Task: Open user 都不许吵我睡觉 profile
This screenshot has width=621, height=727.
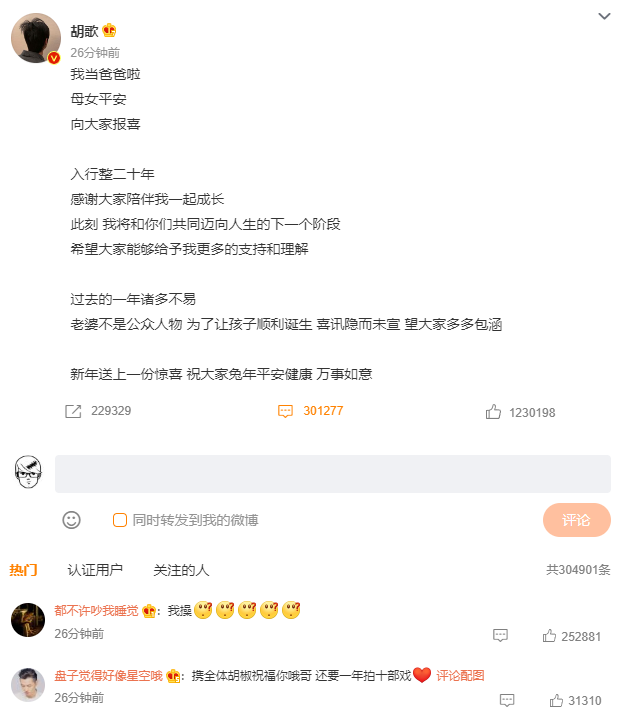Action: [x=96, y=611]
